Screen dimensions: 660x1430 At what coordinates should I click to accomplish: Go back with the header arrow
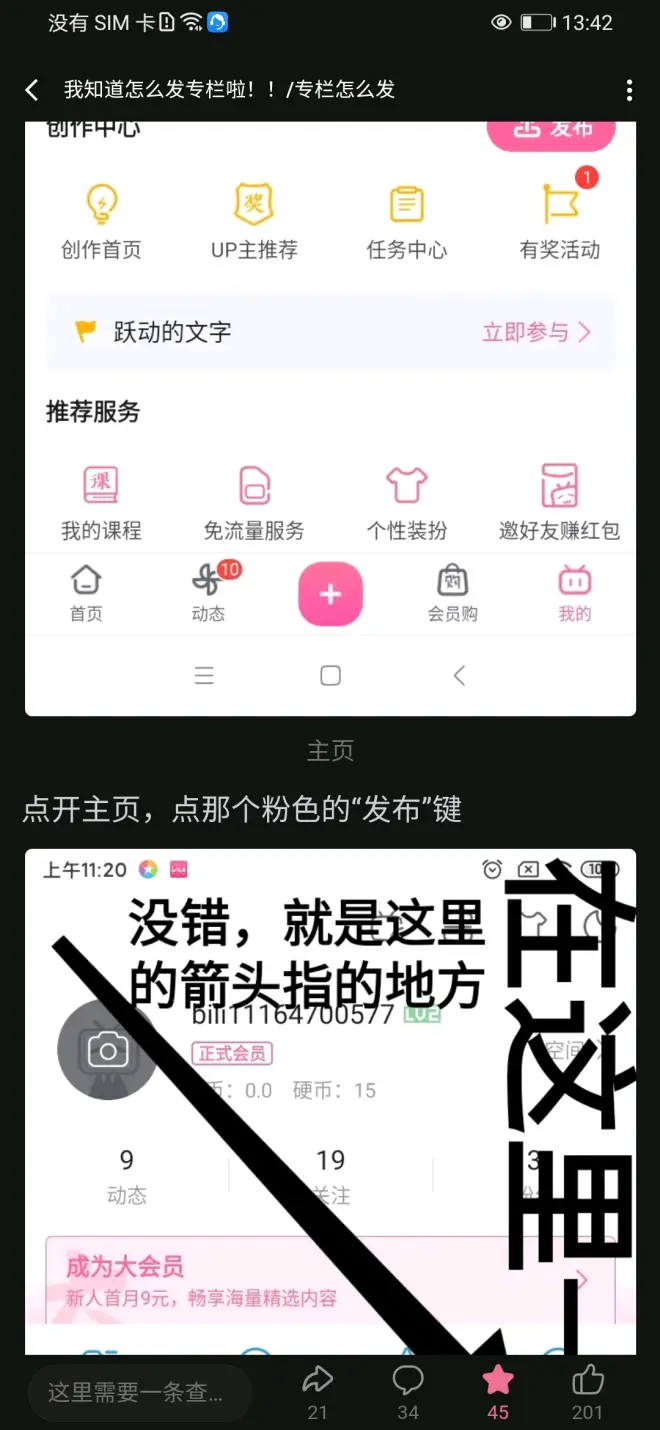pos(32,90)
